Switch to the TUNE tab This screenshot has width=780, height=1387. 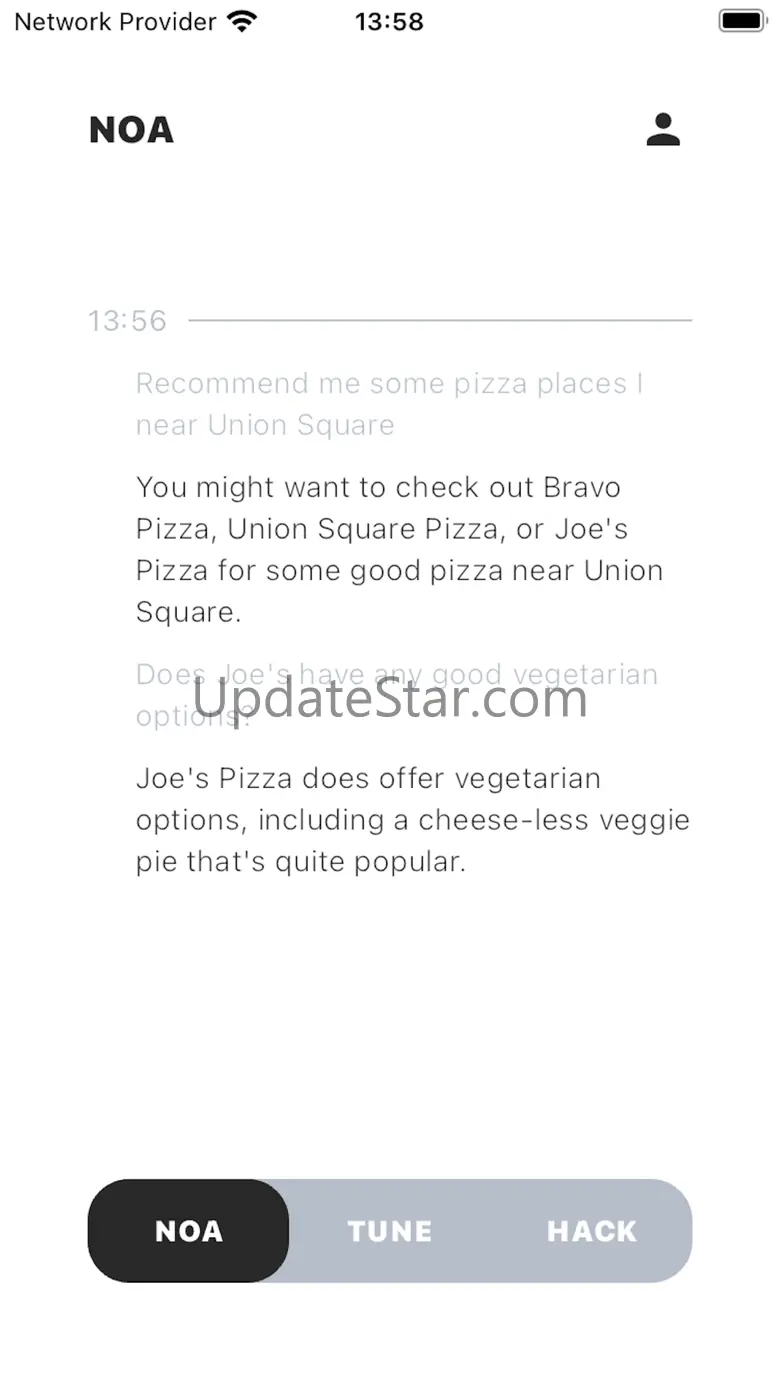tap(390, 1230)
